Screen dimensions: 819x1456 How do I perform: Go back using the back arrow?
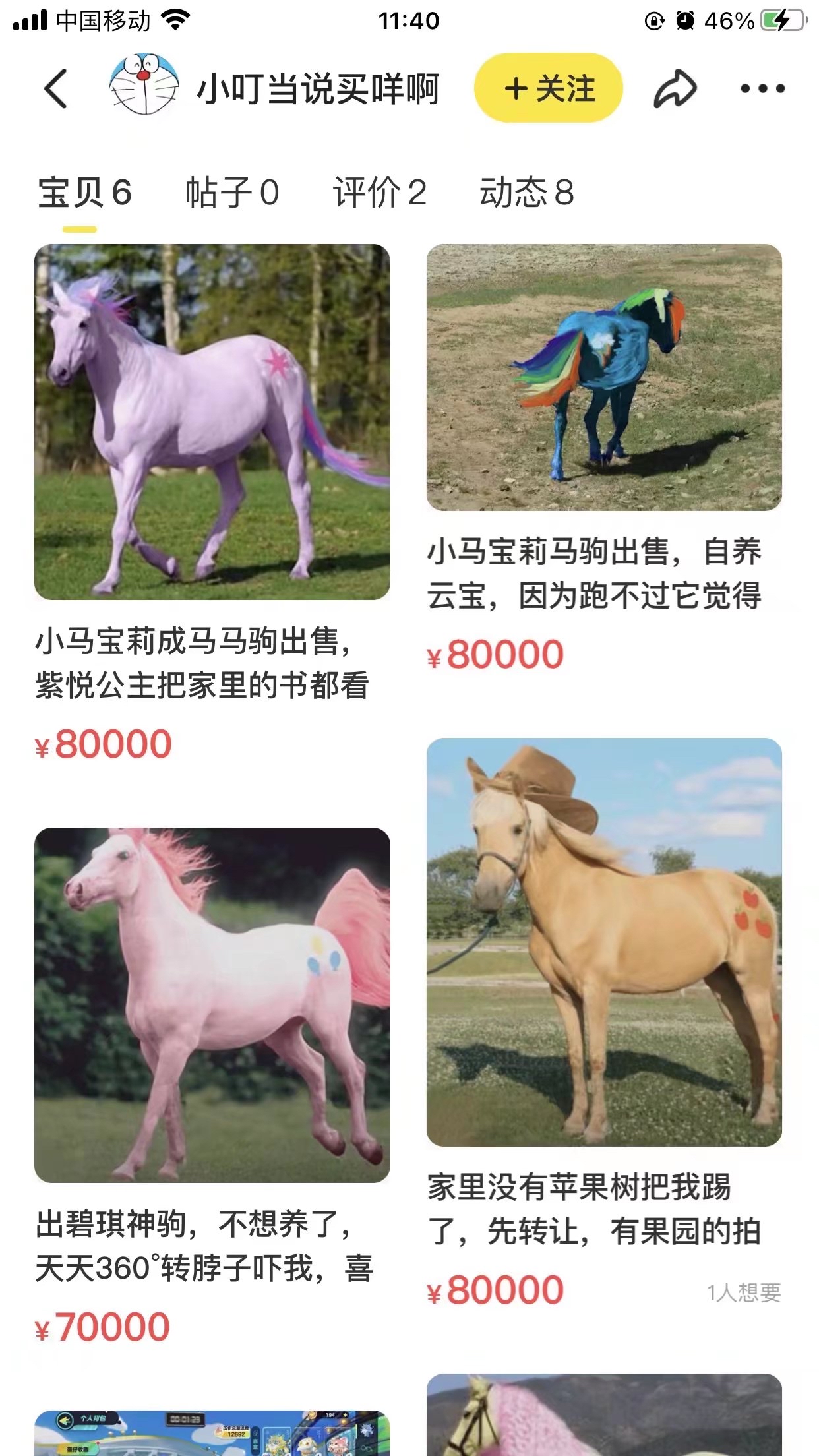tap(57, 88)
